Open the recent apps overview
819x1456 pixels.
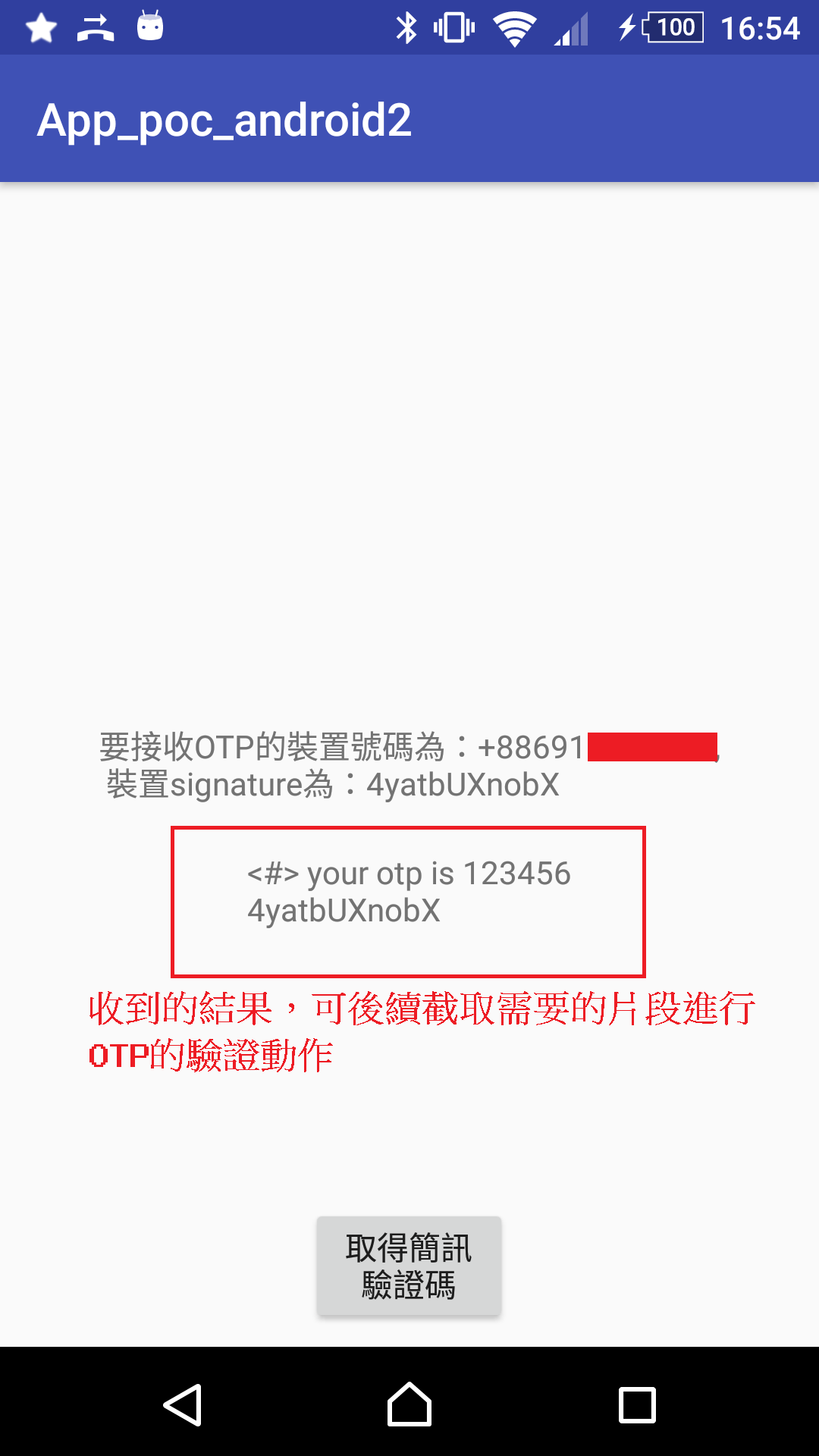point(637,1405)
